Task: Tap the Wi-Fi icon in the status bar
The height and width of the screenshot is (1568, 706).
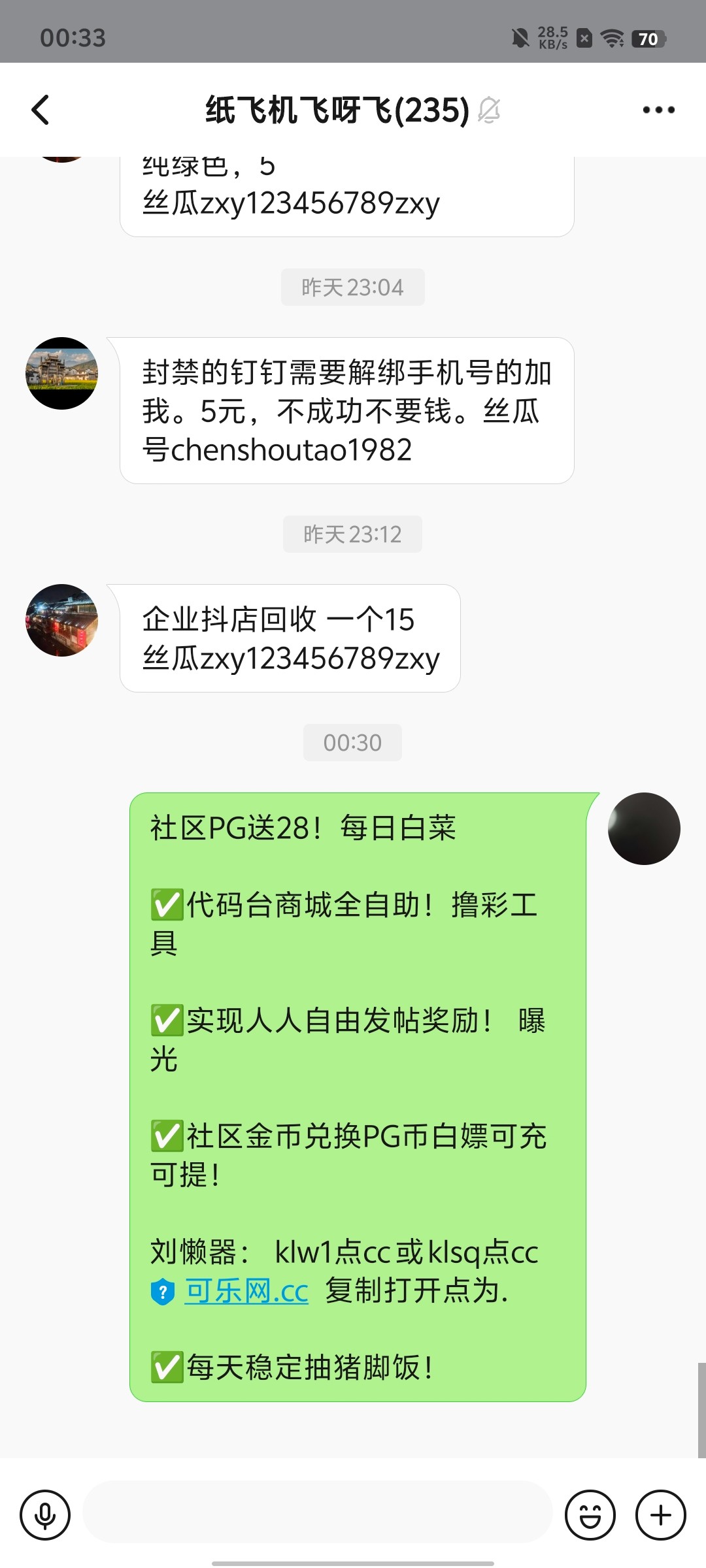Action: [x=613, y=37]
